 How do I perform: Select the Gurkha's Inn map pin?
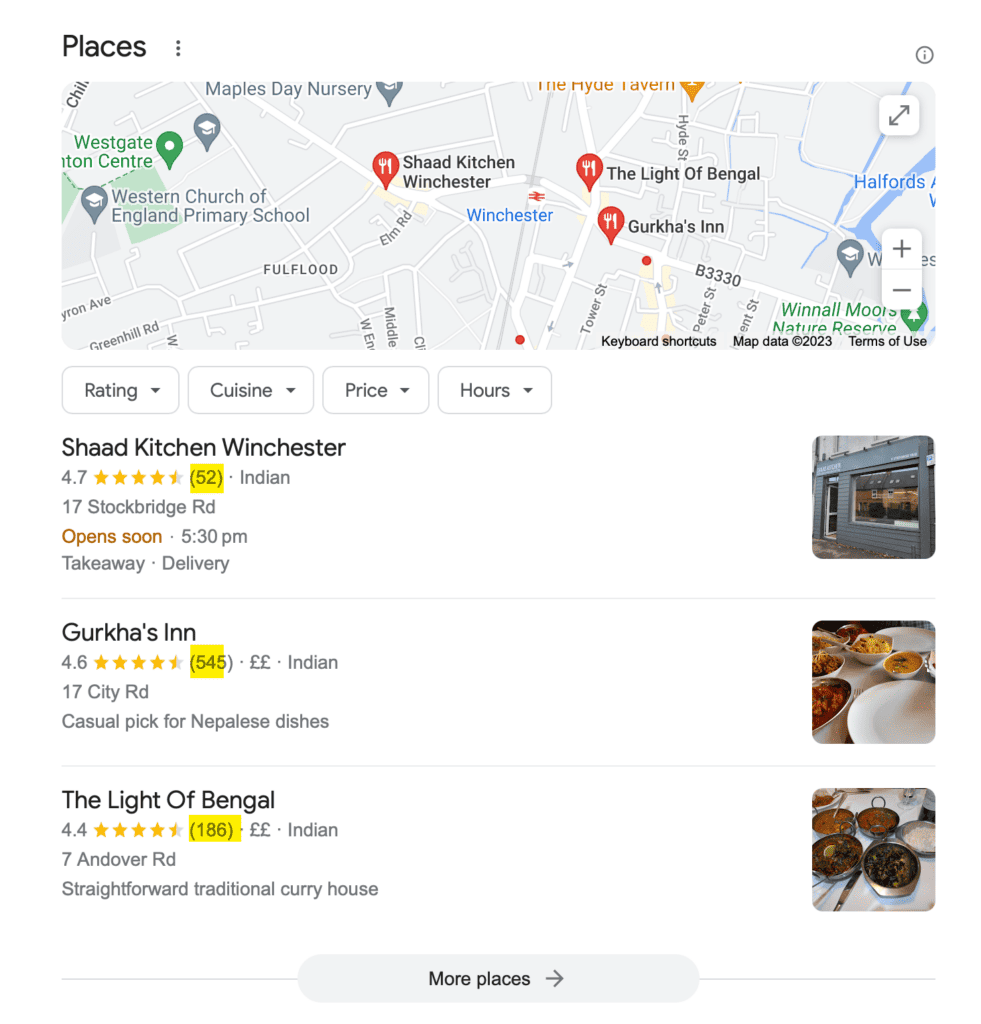(610, 223)
